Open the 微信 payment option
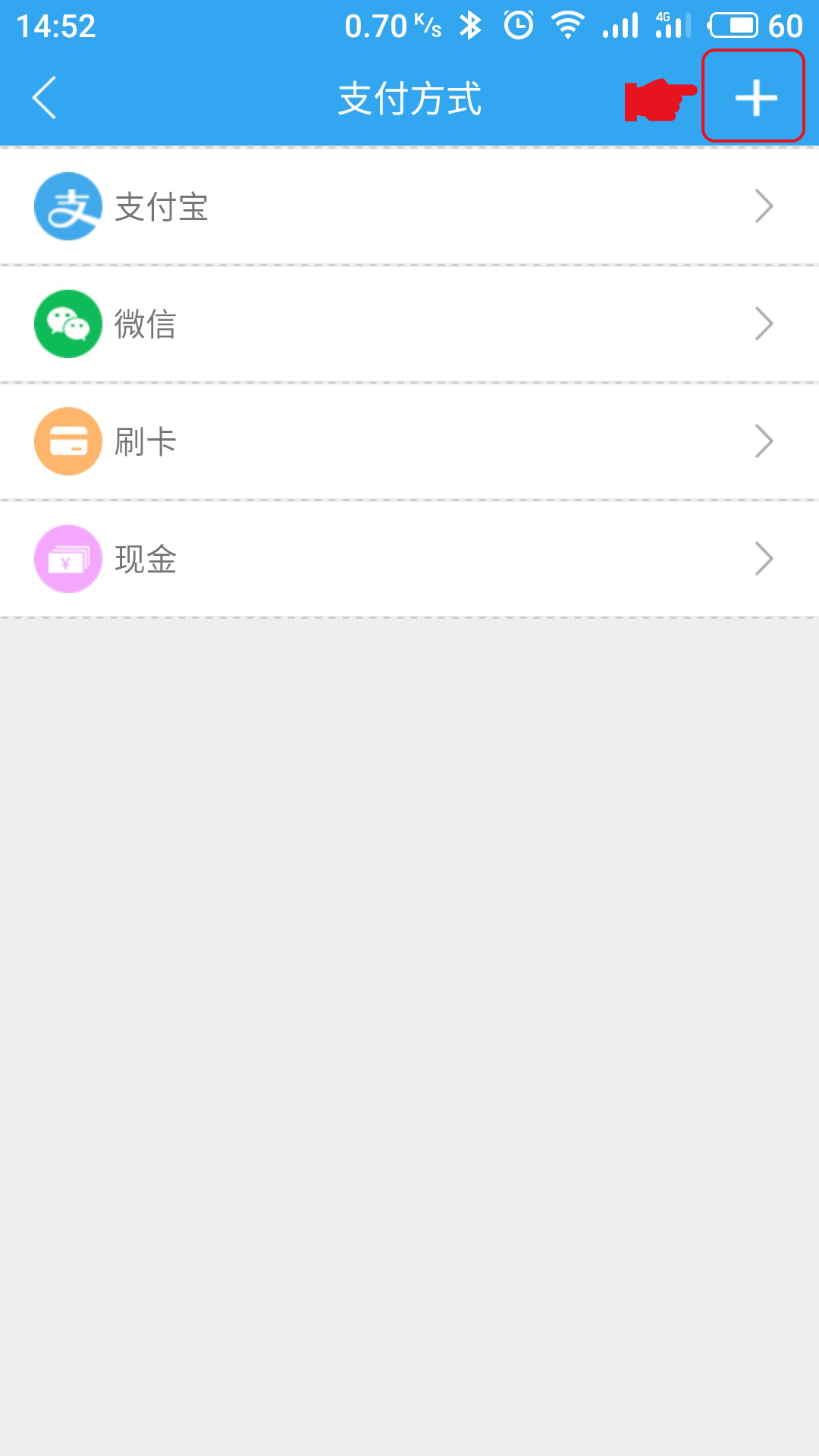This screenshot has height=1456, width=819. 409,324
